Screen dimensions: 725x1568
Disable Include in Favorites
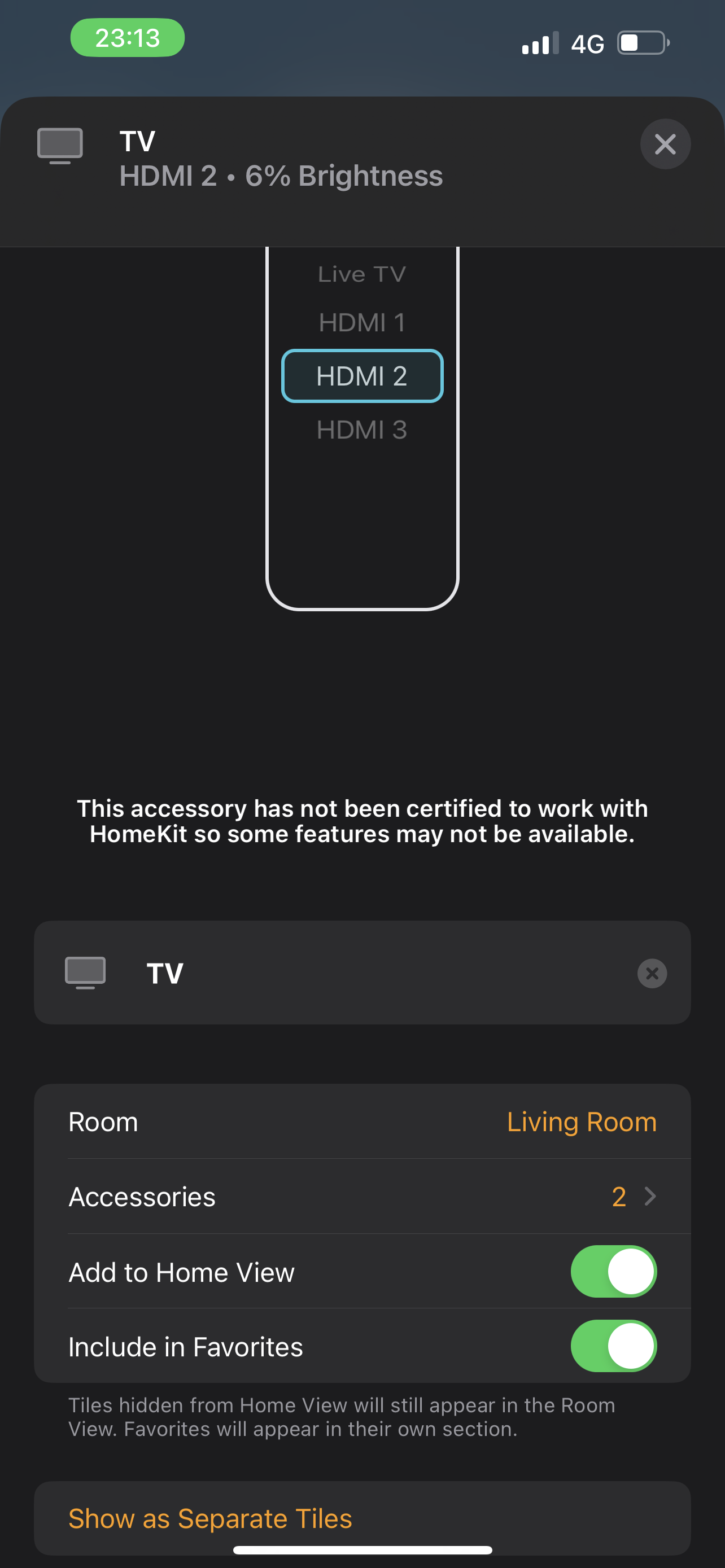click(x=613, y=1346)
